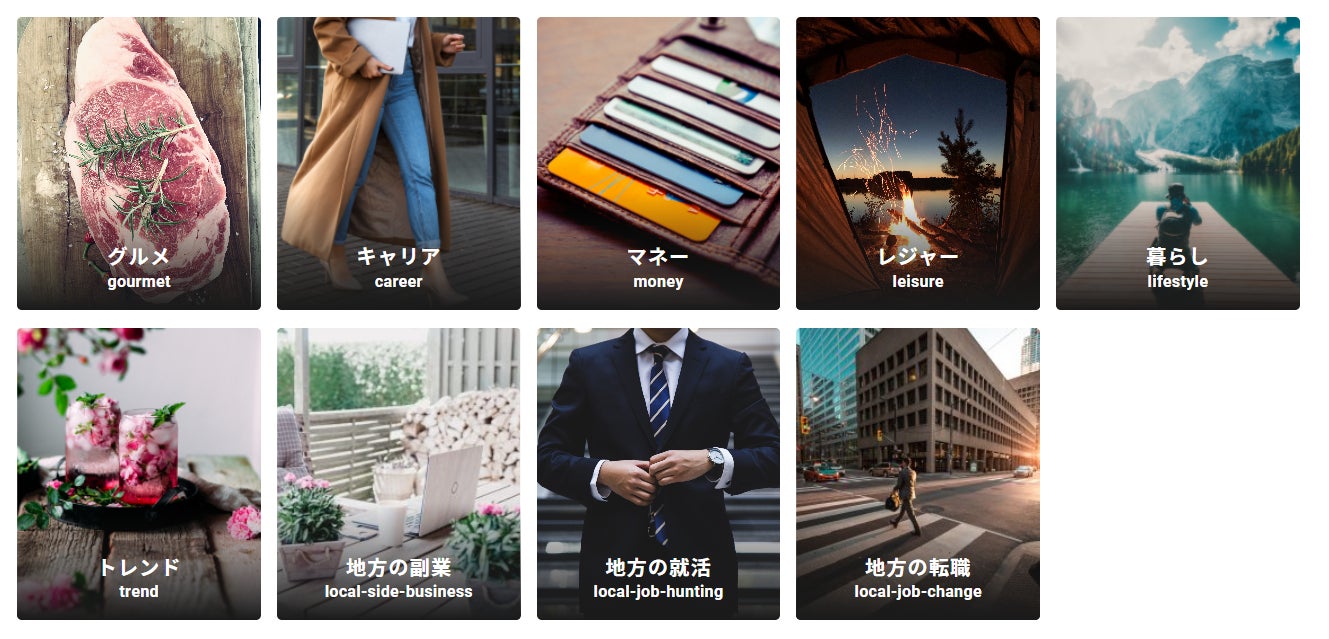The height and width of the screenshot is (639, 1329).
Task: View the 地方の副業 local-side-business category
Action: (x=398, y=474)
